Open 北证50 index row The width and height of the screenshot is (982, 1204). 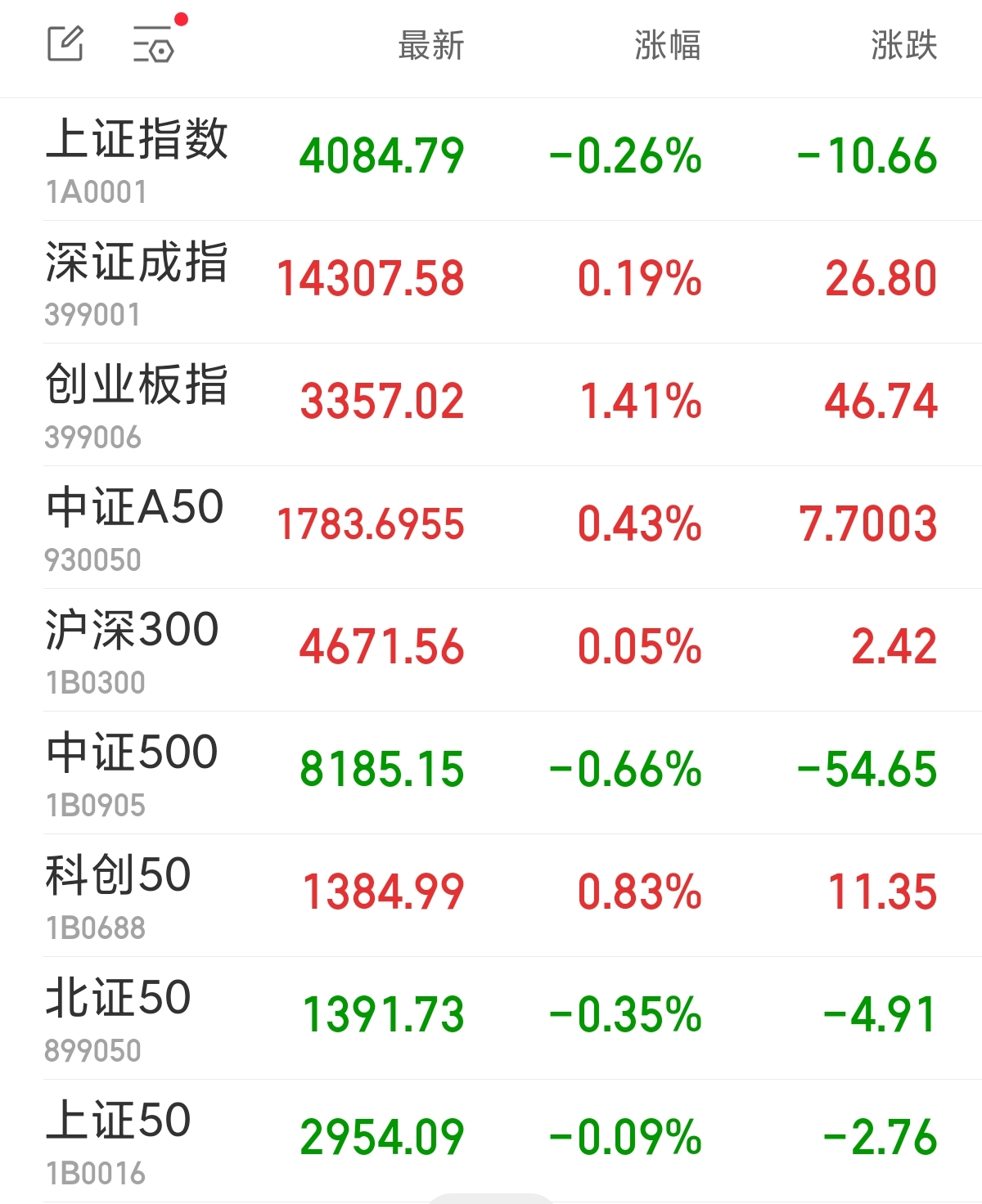[119, 1017]
